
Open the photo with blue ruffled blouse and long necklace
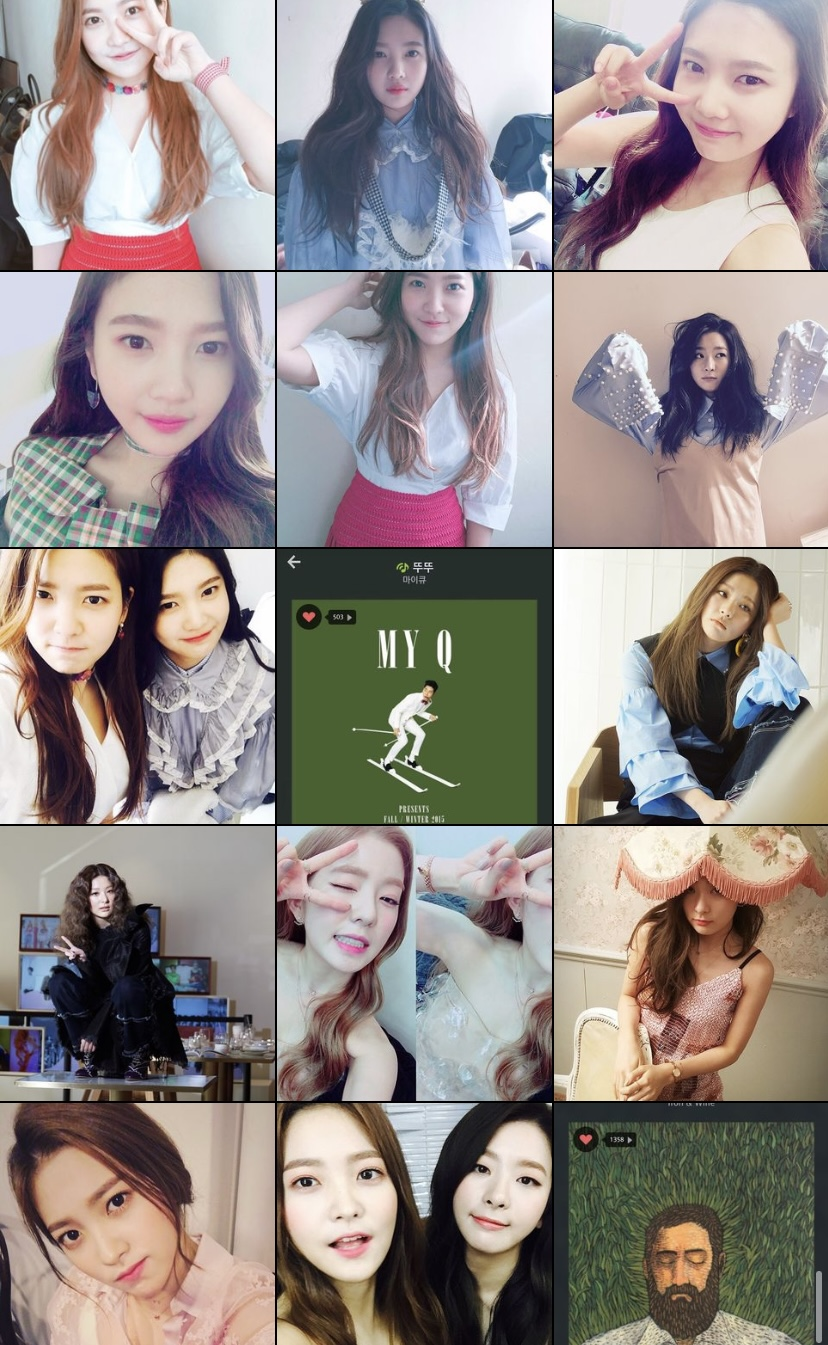[414, 135]
